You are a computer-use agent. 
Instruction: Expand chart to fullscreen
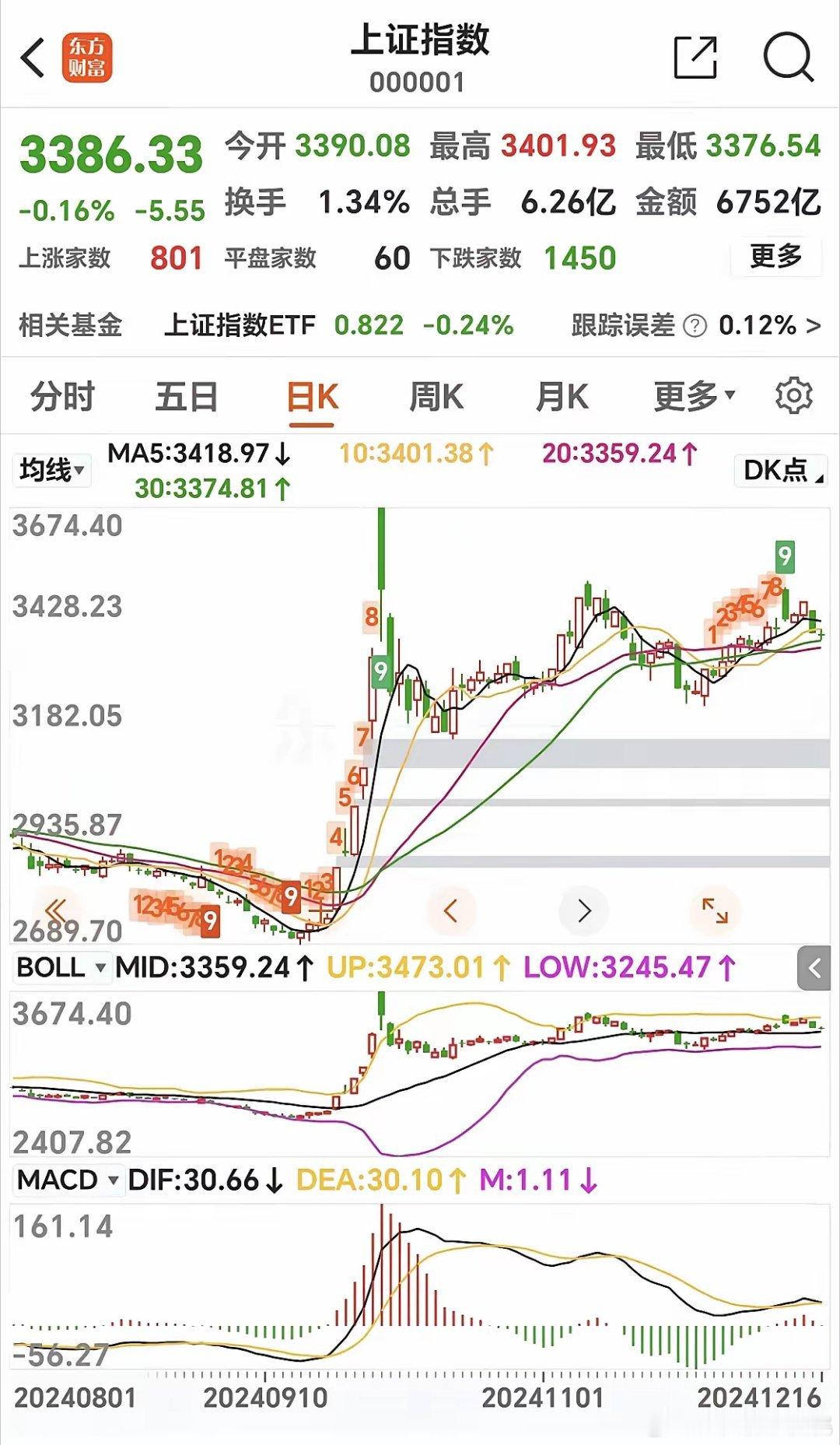point(715,910)
